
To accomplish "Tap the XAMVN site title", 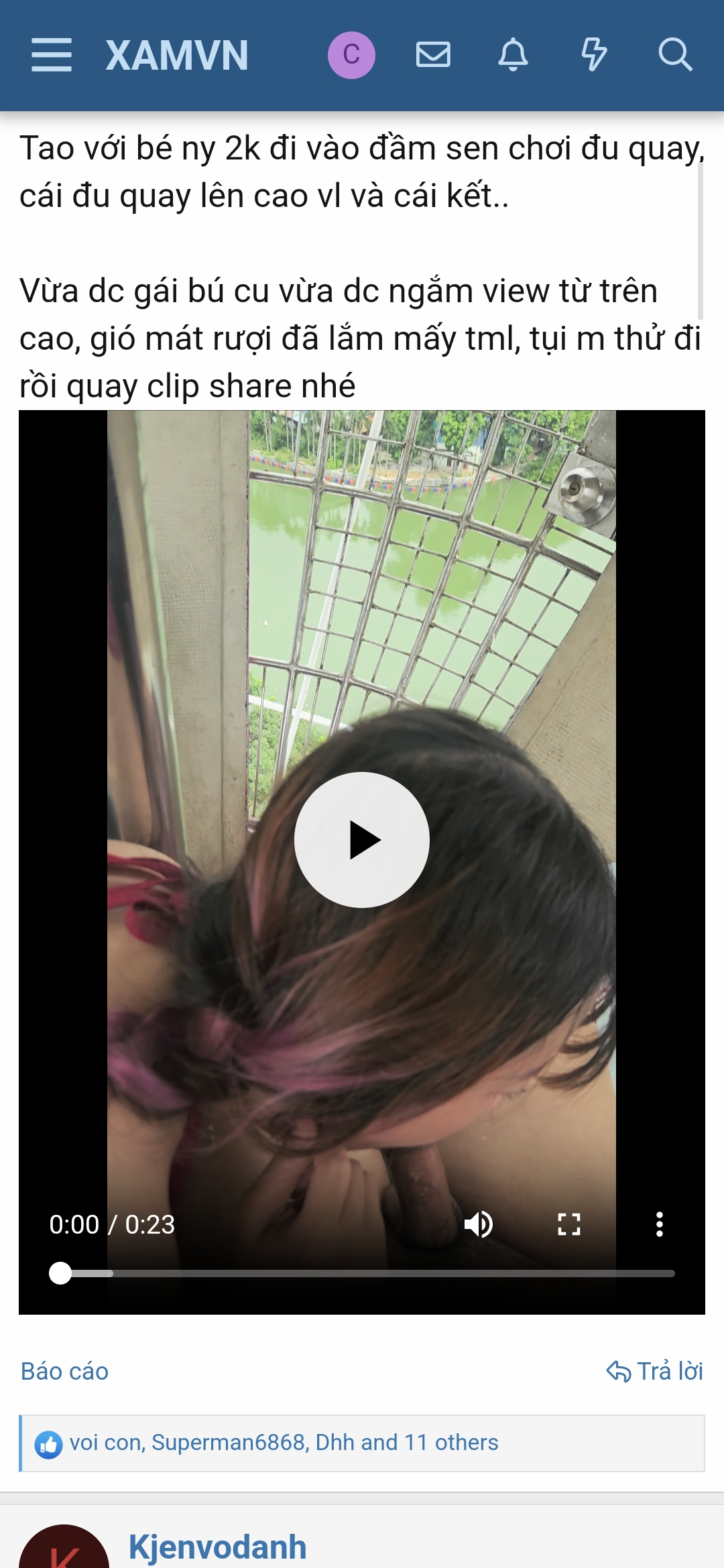I will pos(177,55).
